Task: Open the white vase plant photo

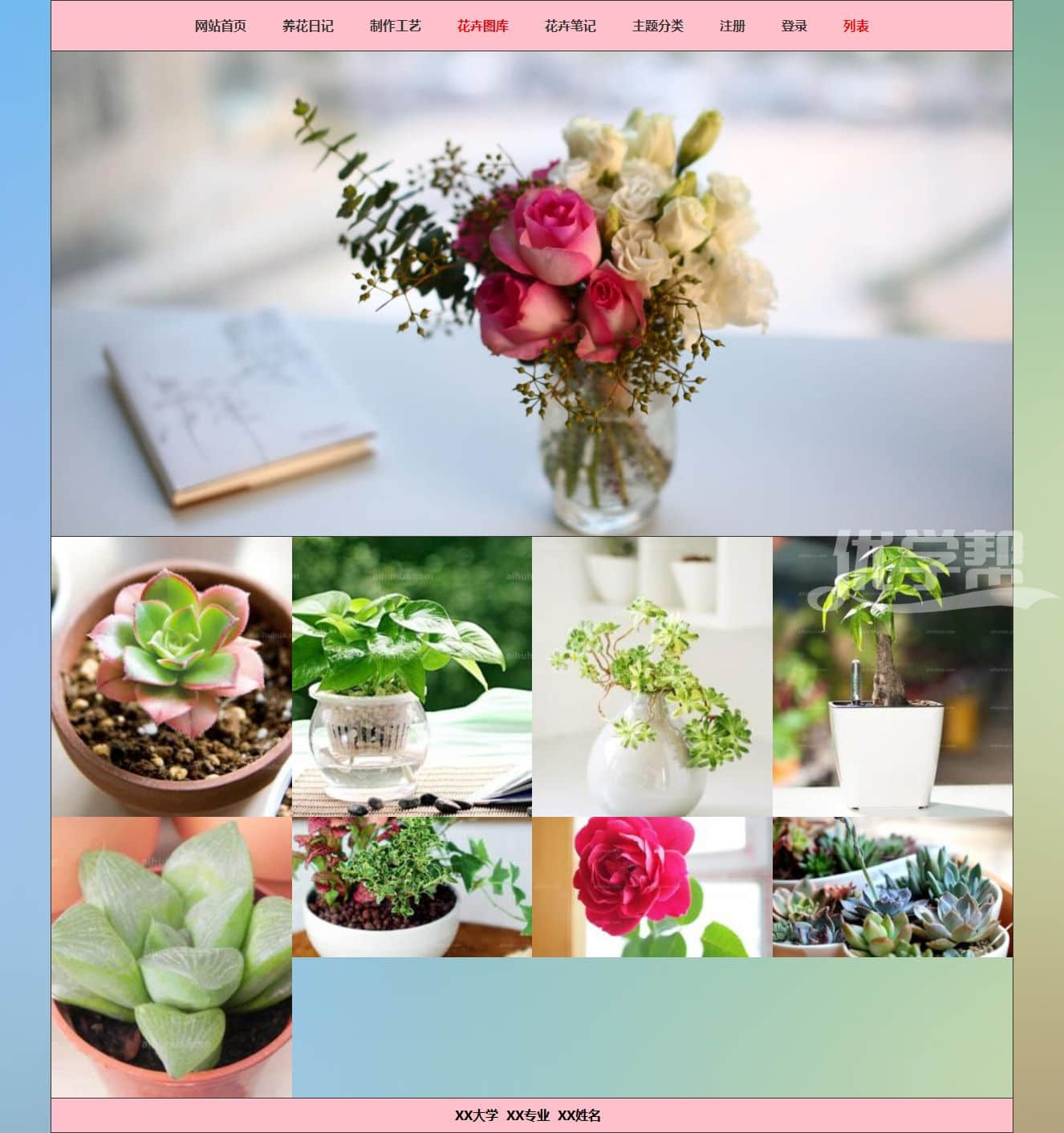Action: [x=652, y=676]
